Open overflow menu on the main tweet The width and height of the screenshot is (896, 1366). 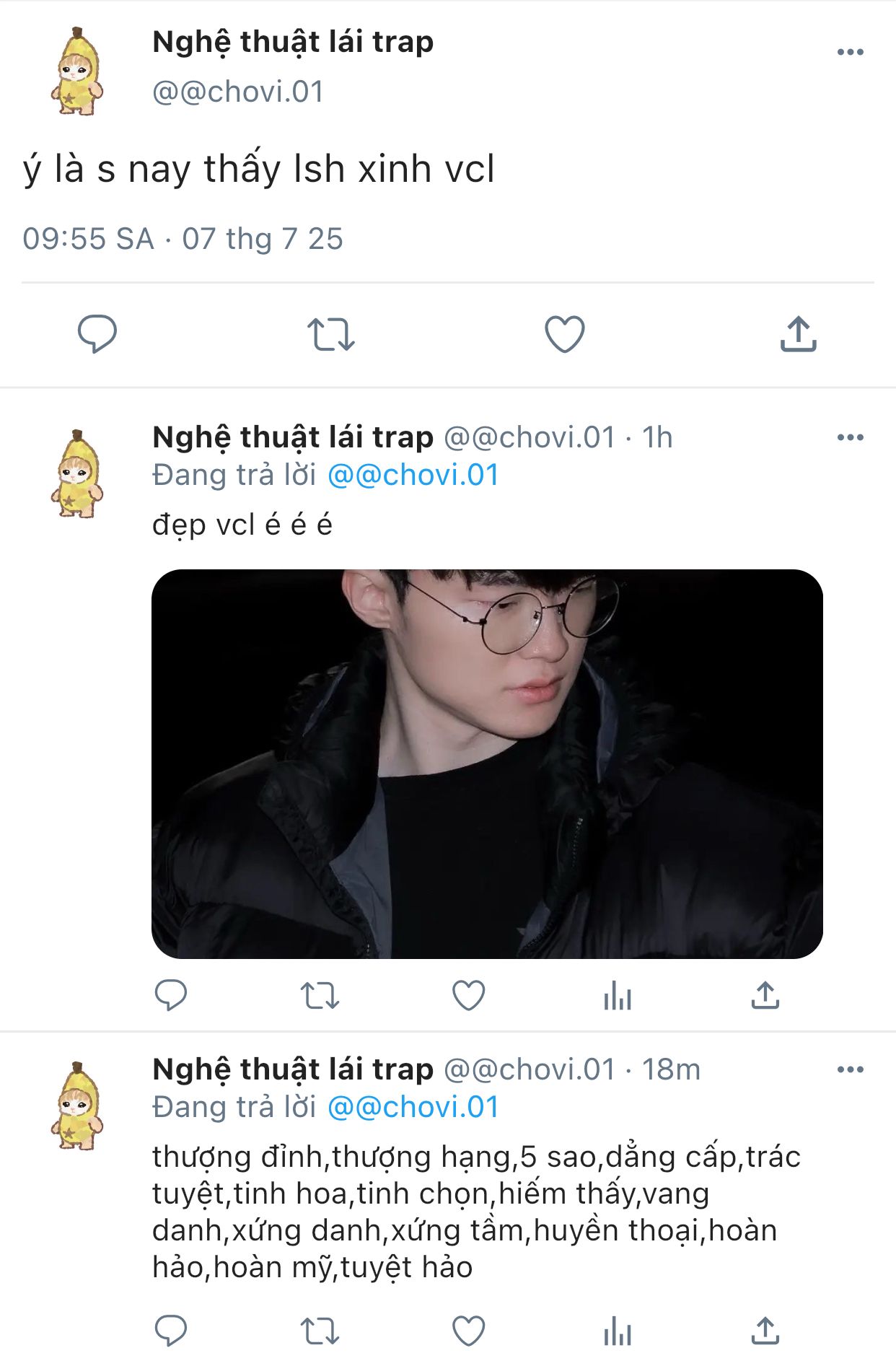coord(850,52)
